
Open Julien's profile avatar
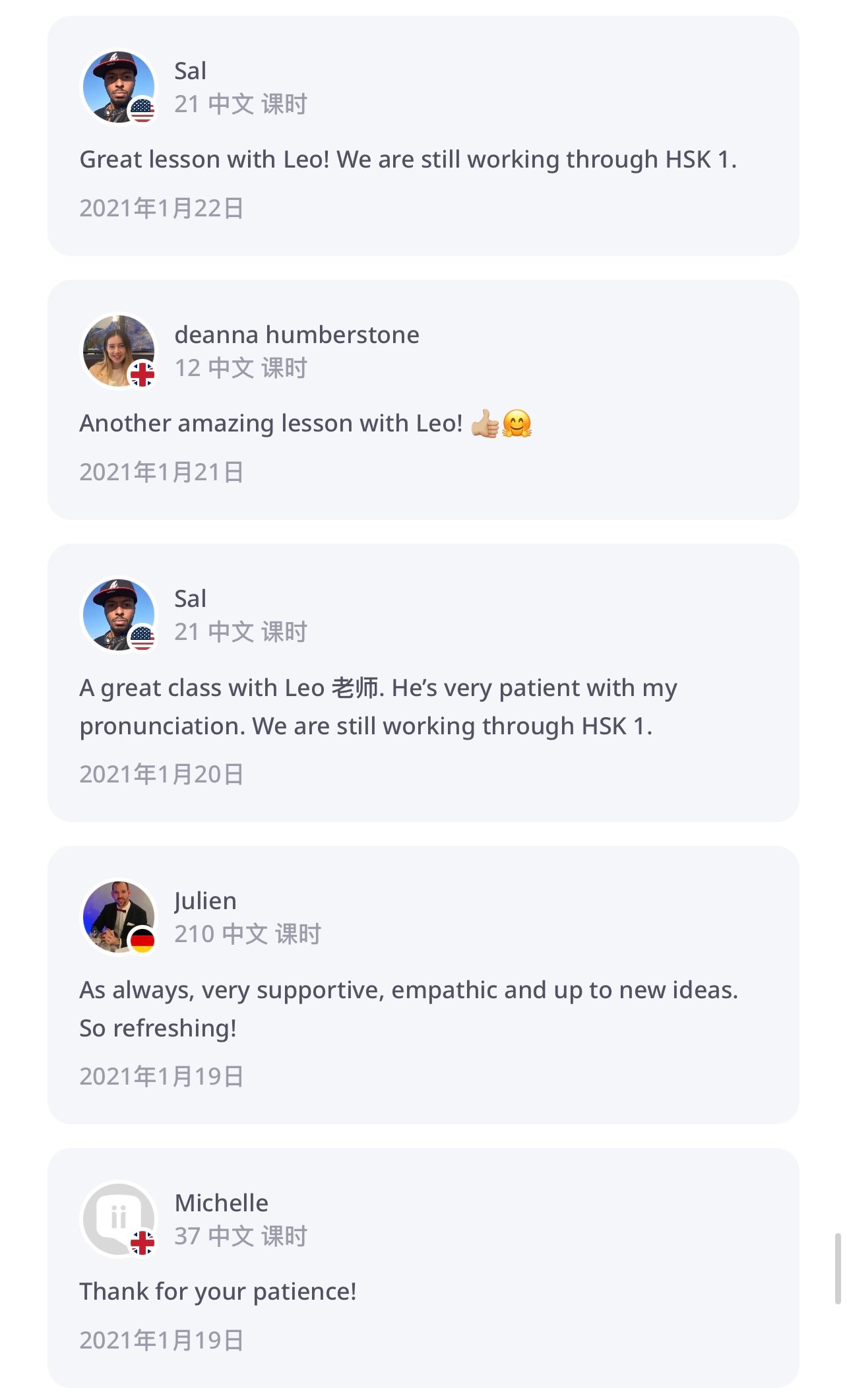click(119, 916)
